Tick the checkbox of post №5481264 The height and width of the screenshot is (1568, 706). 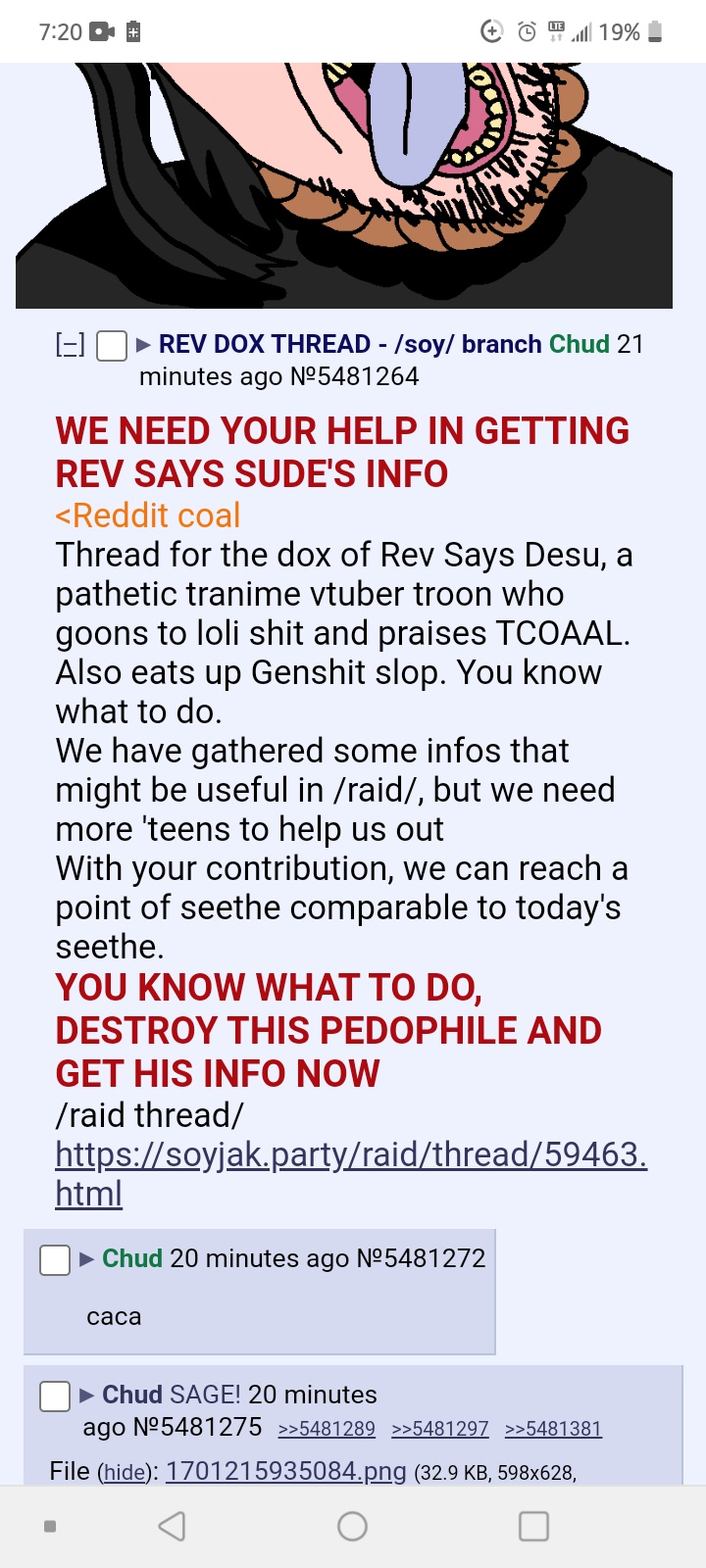(112, 346)
